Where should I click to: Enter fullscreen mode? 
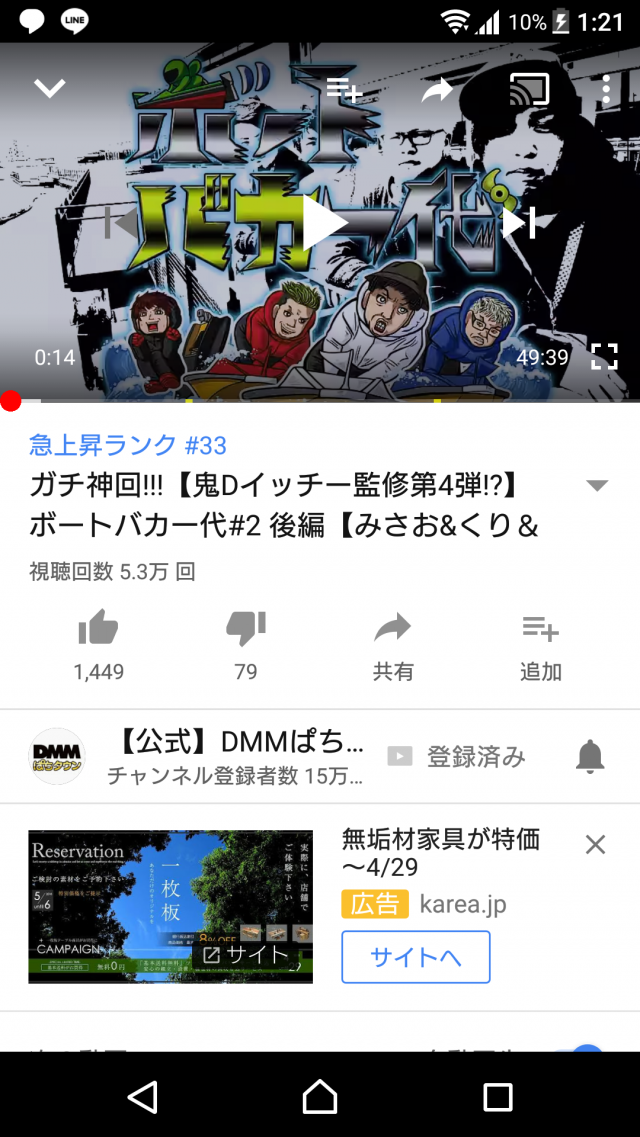(604, 356)
